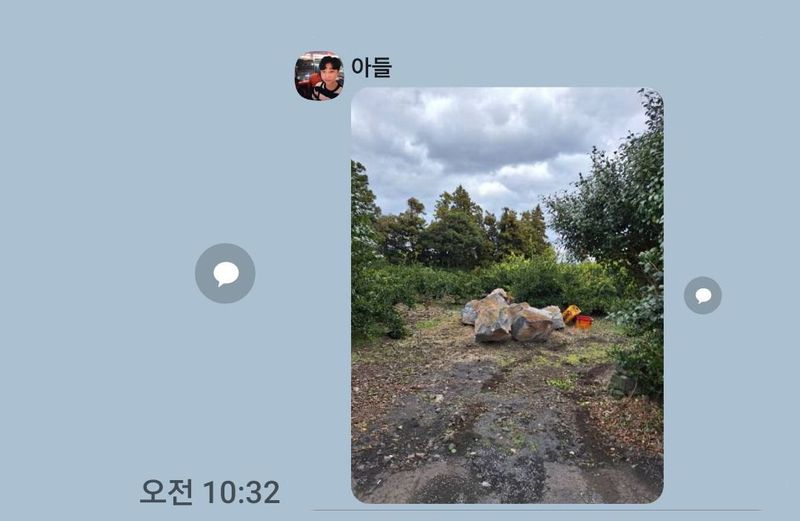Tap the large speech bubble left of the photo
The width and height of the screenshot is (800, 521).
click(x=225, y=273)
